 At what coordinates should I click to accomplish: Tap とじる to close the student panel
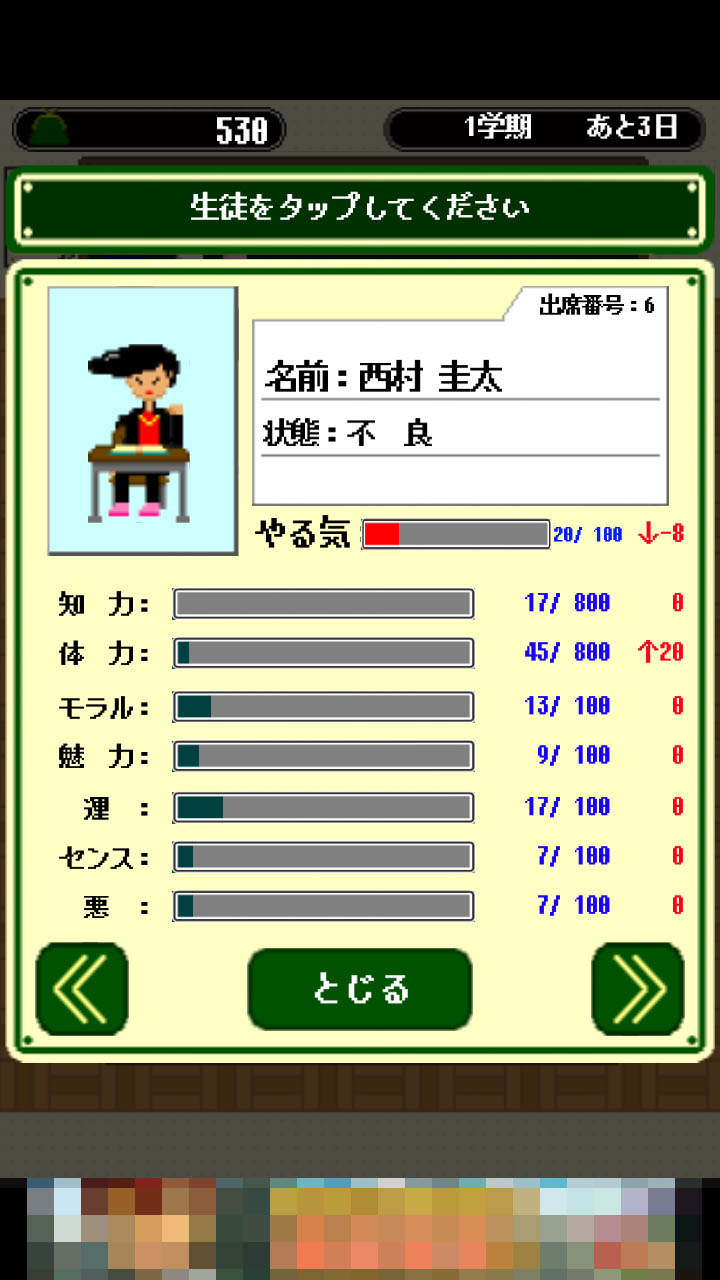[360, 989]
